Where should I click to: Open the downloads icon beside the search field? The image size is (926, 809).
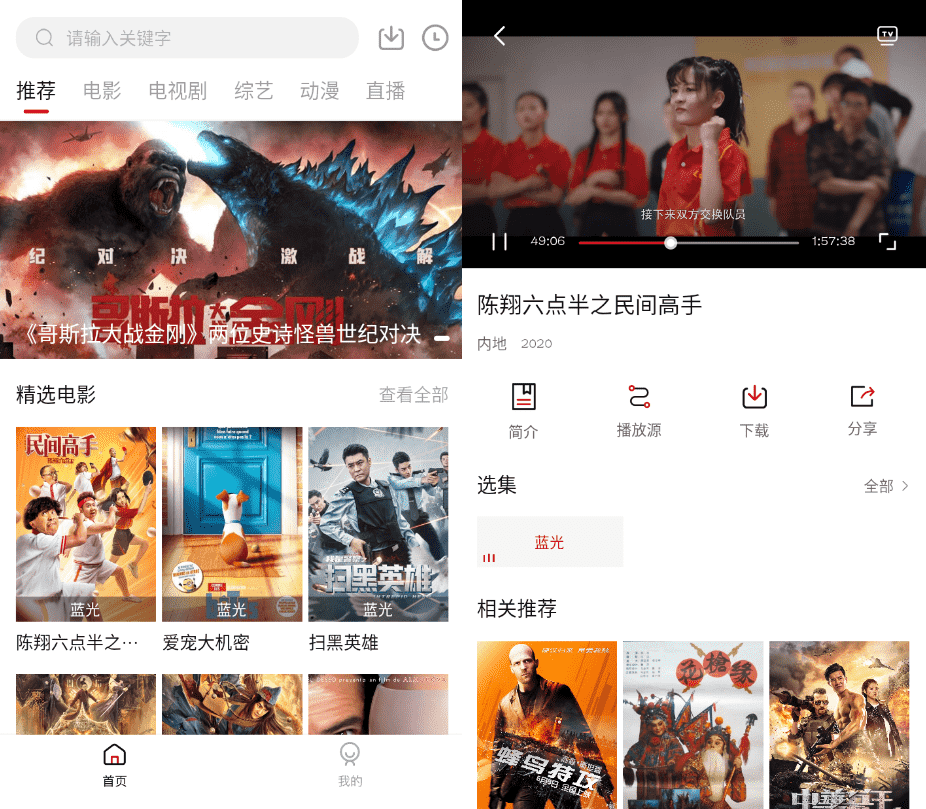391,38
